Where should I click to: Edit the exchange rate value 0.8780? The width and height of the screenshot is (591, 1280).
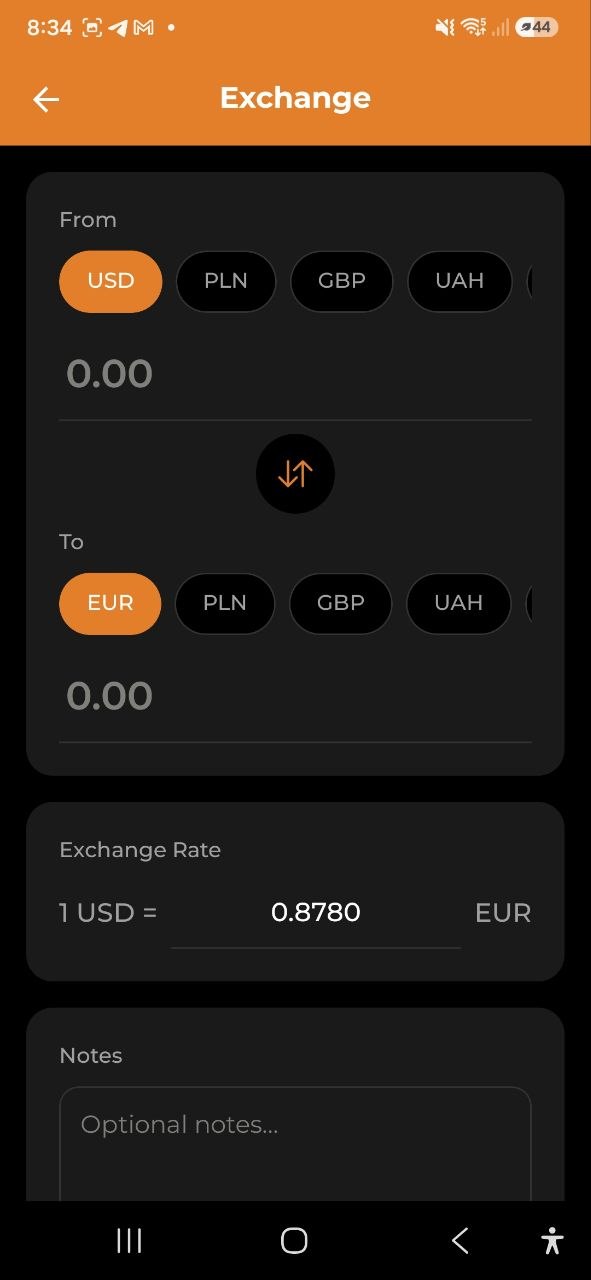click(x=316, y=913)
